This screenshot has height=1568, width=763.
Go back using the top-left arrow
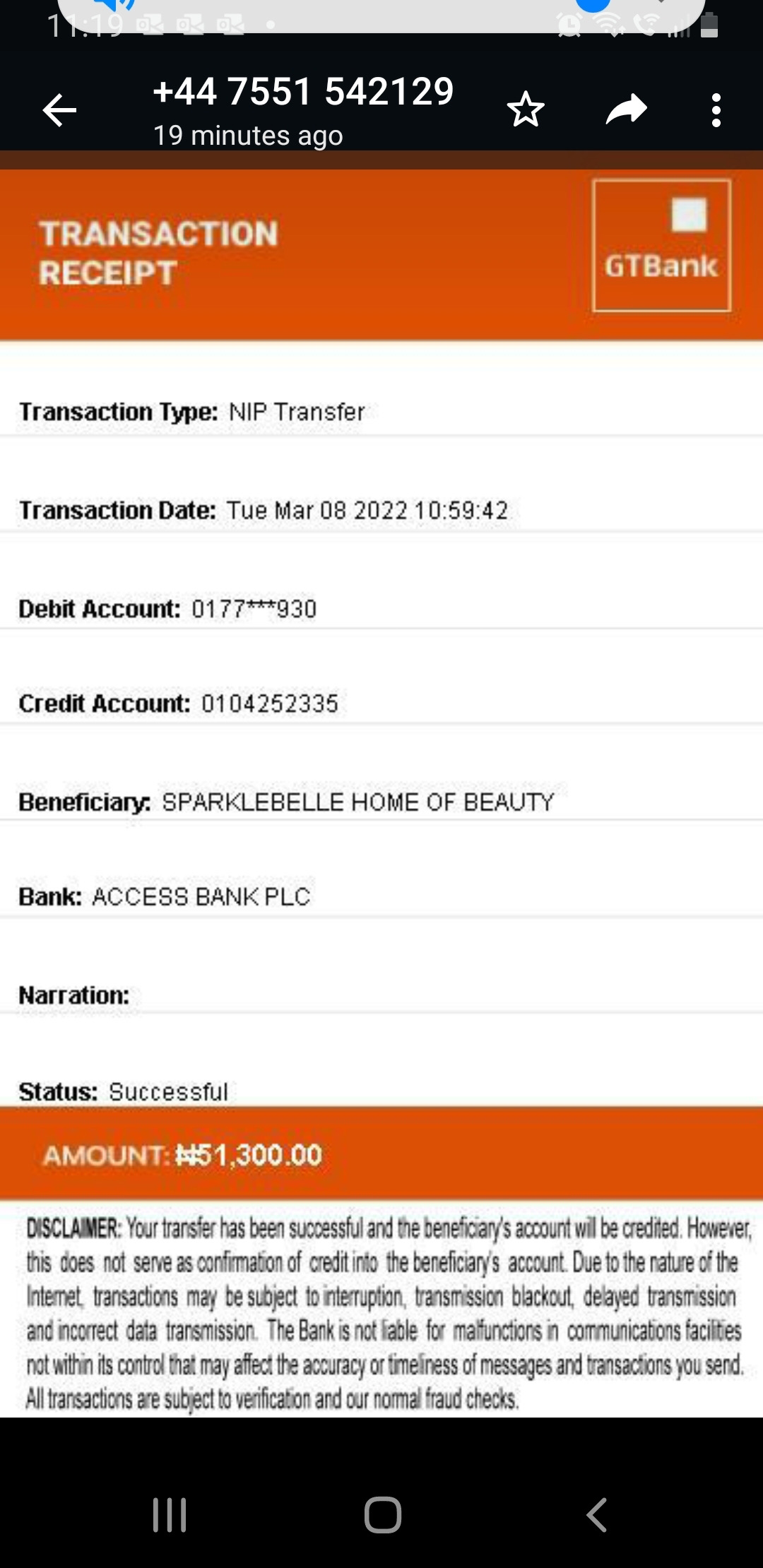(x=60, y=110)
